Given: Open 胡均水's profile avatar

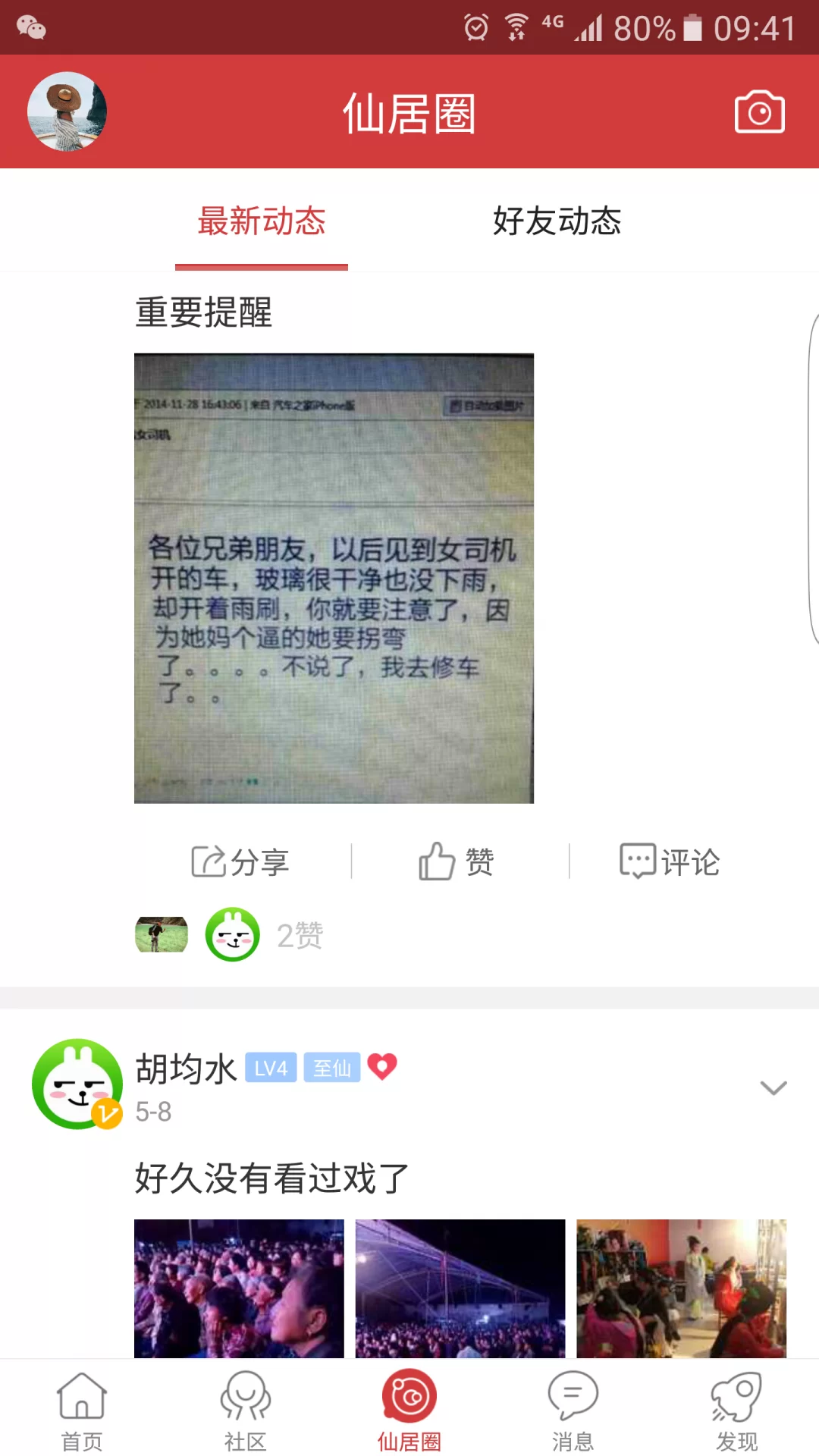Looking at the screenshot, I should point(77,1084).
